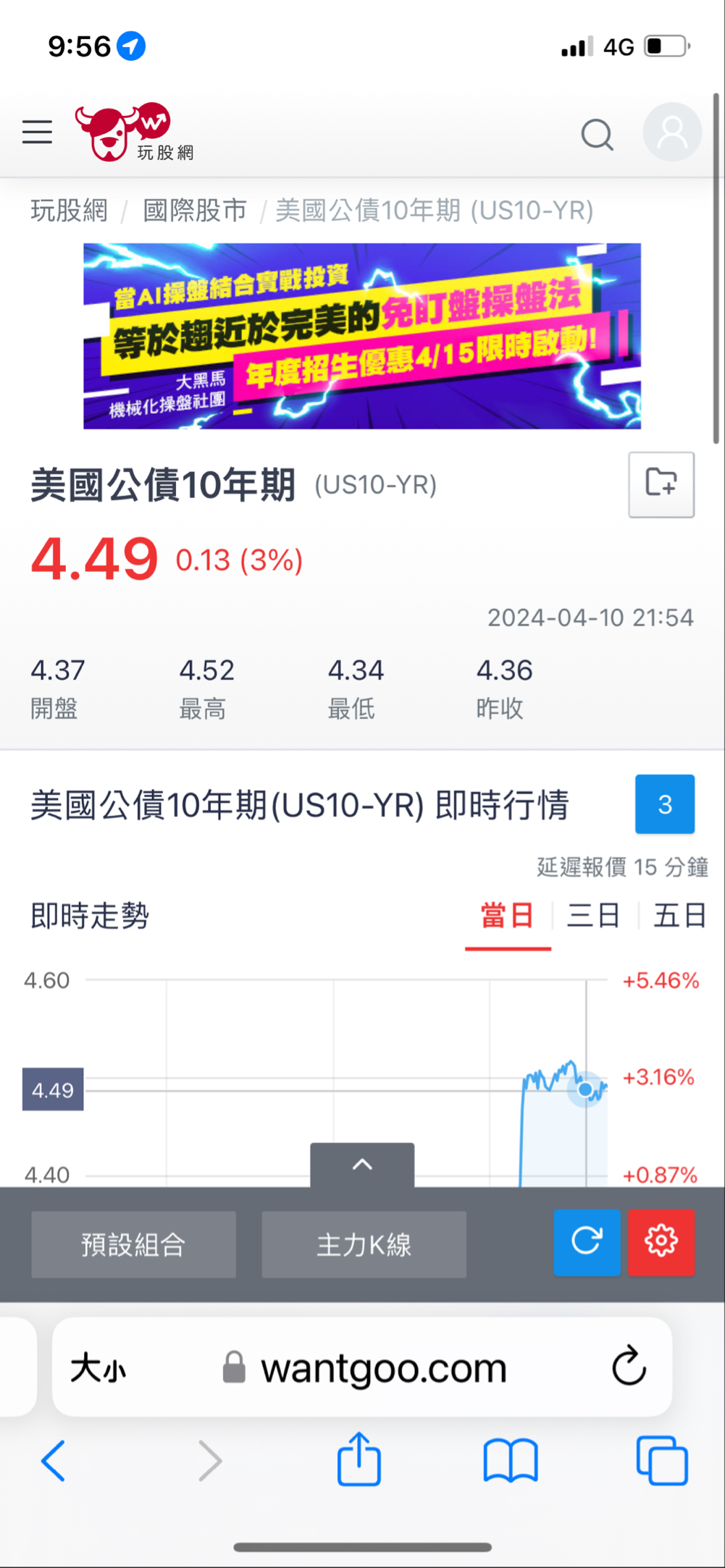Open red gear settings button
725x1568 pixels.
coord(661,1242)
